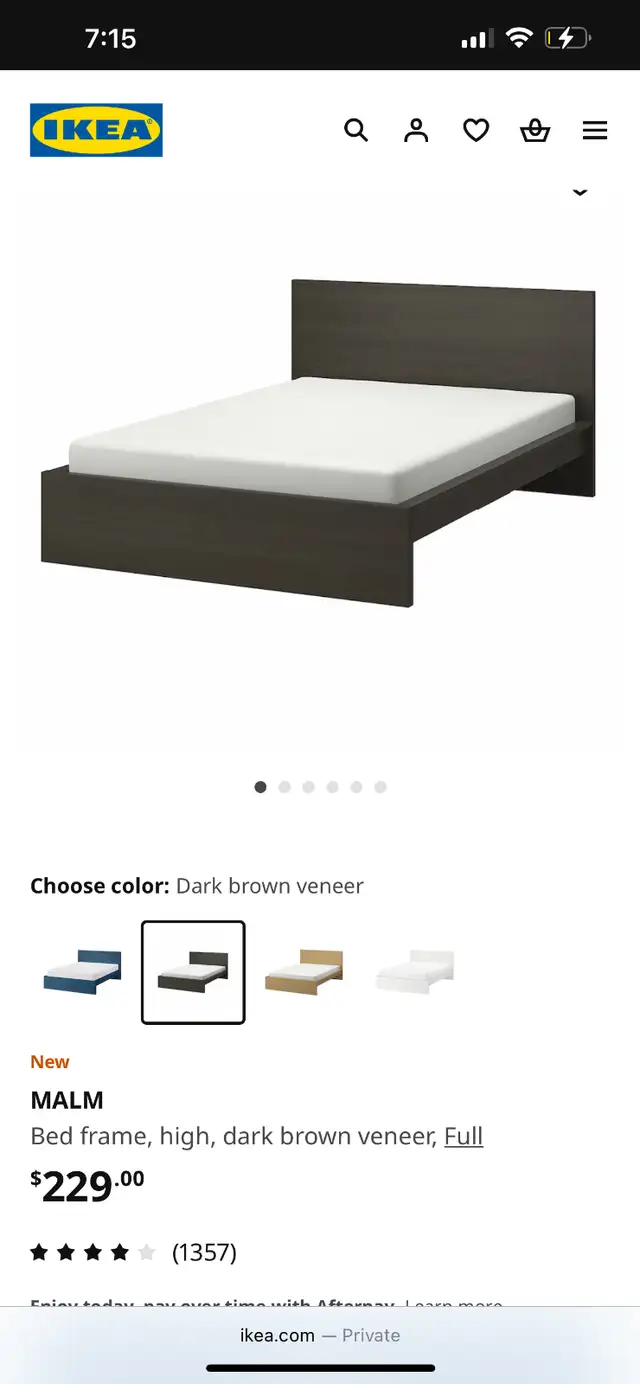Image resolution: width=640 pixels, height=1384 pixels.
Task: Expand the chevron below the menu
Action: 580,192
